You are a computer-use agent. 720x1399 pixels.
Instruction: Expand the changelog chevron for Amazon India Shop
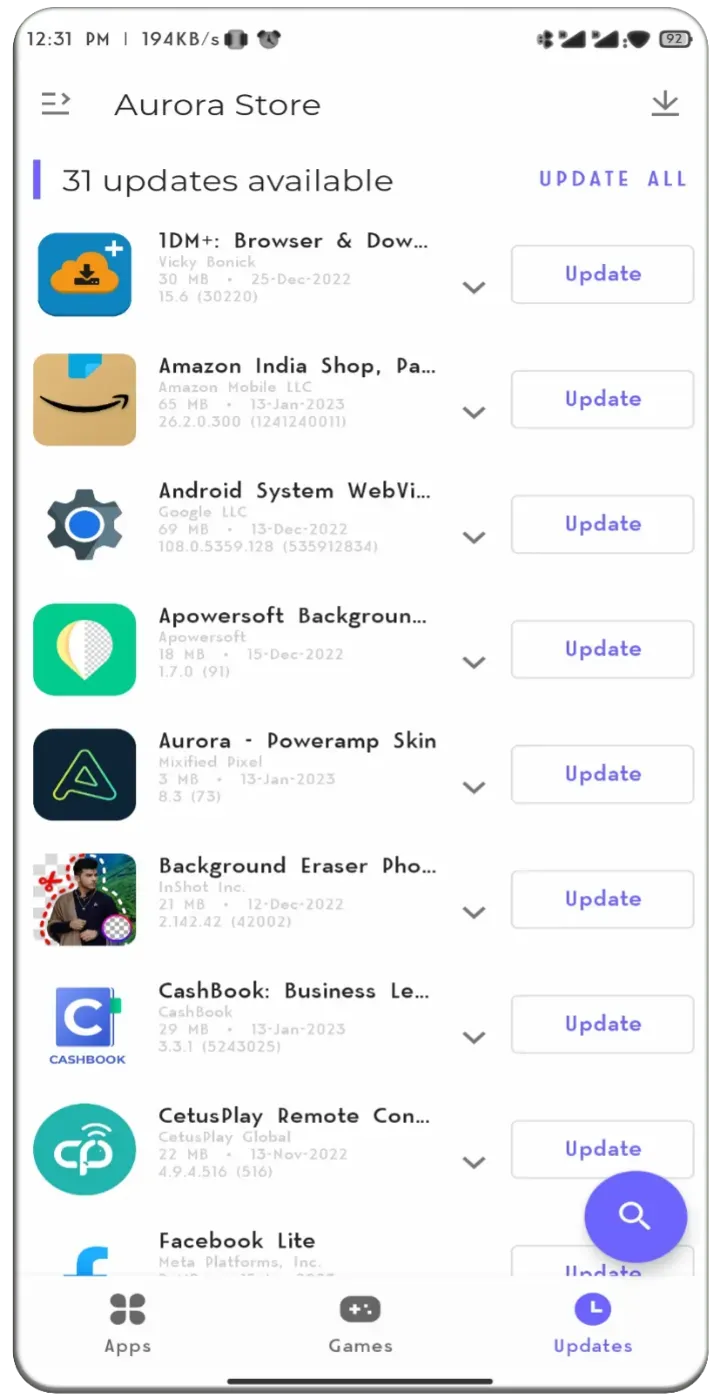[x=474, y=413]
